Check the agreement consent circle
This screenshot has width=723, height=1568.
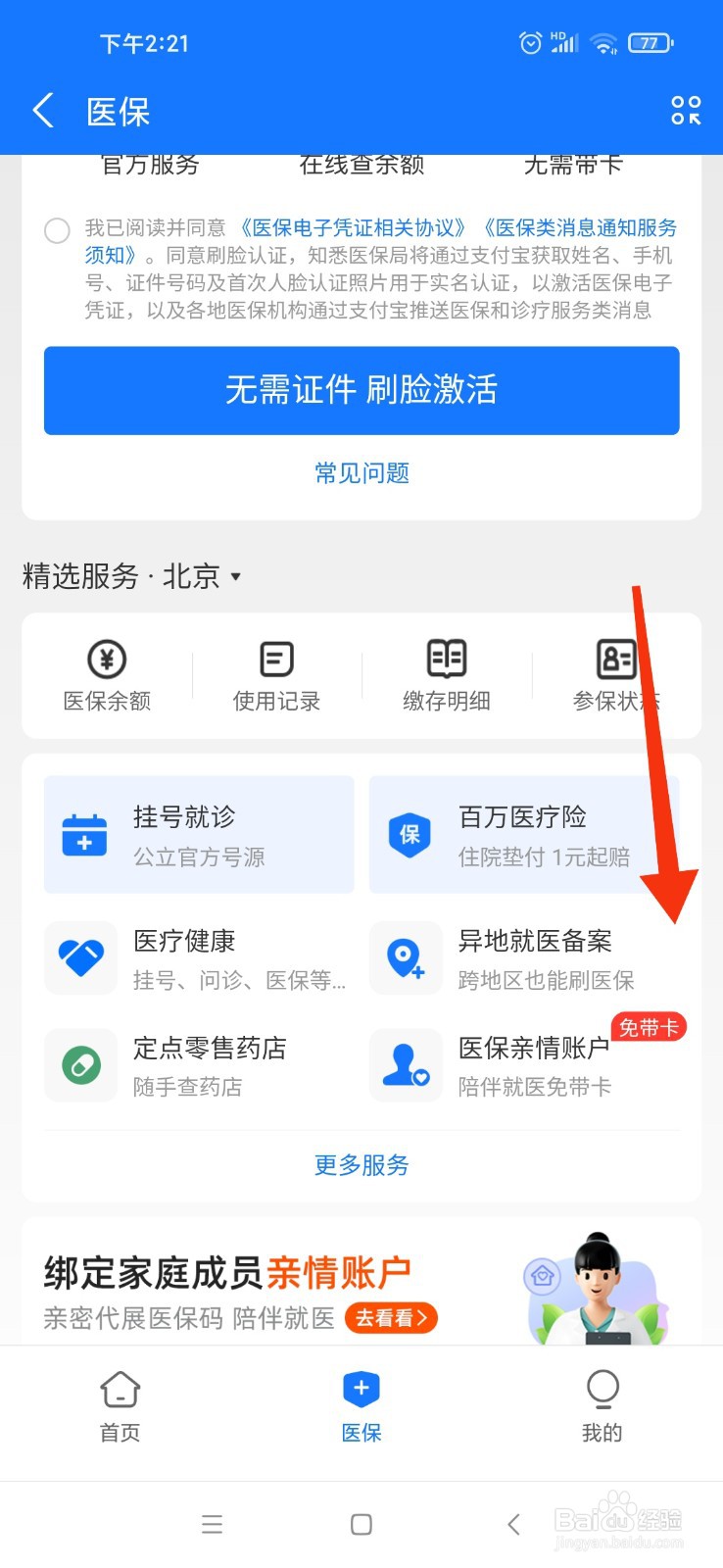(x=57, y=231)
